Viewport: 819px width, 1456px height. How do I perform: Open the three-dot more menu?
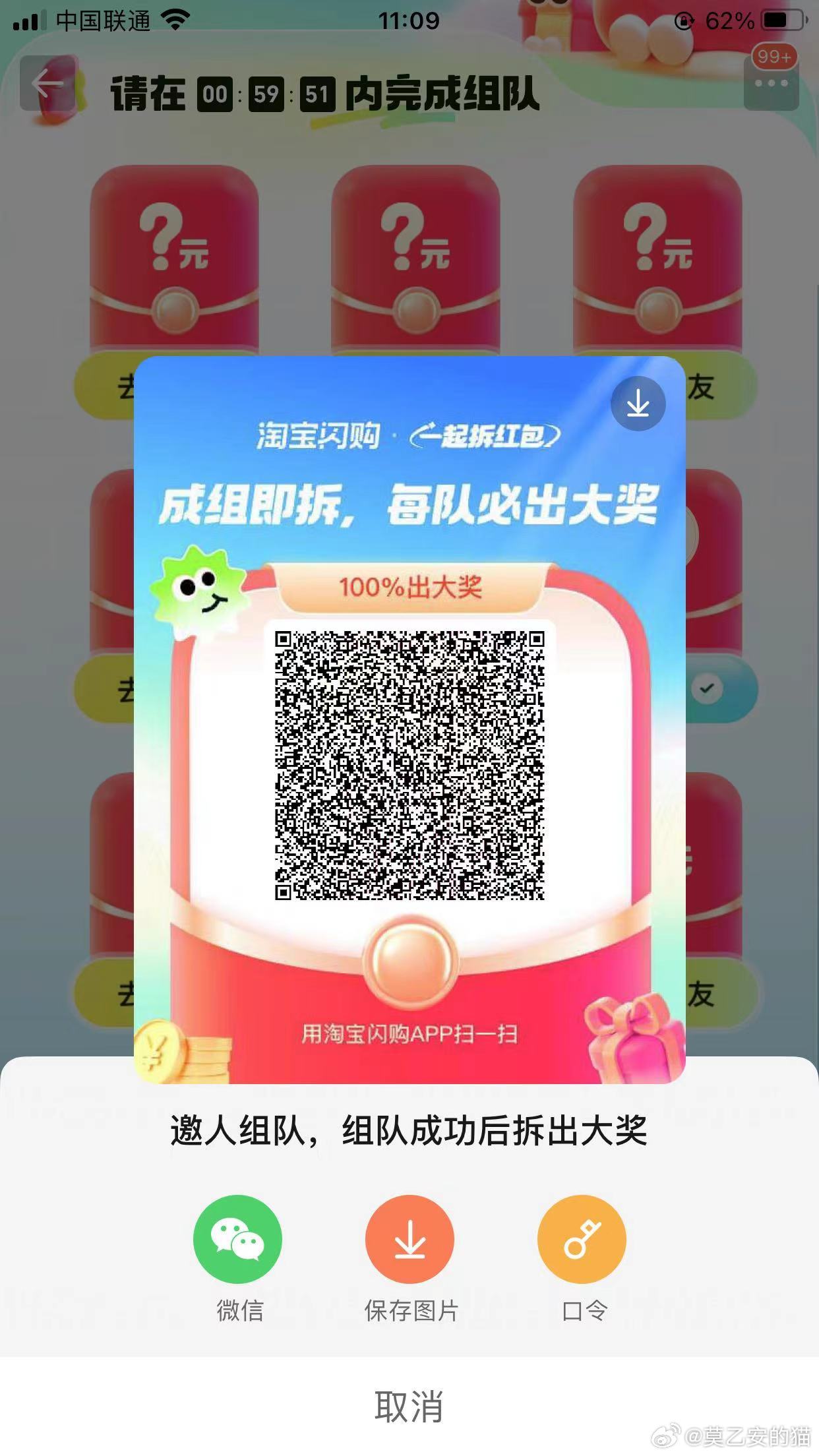(771, 84)
